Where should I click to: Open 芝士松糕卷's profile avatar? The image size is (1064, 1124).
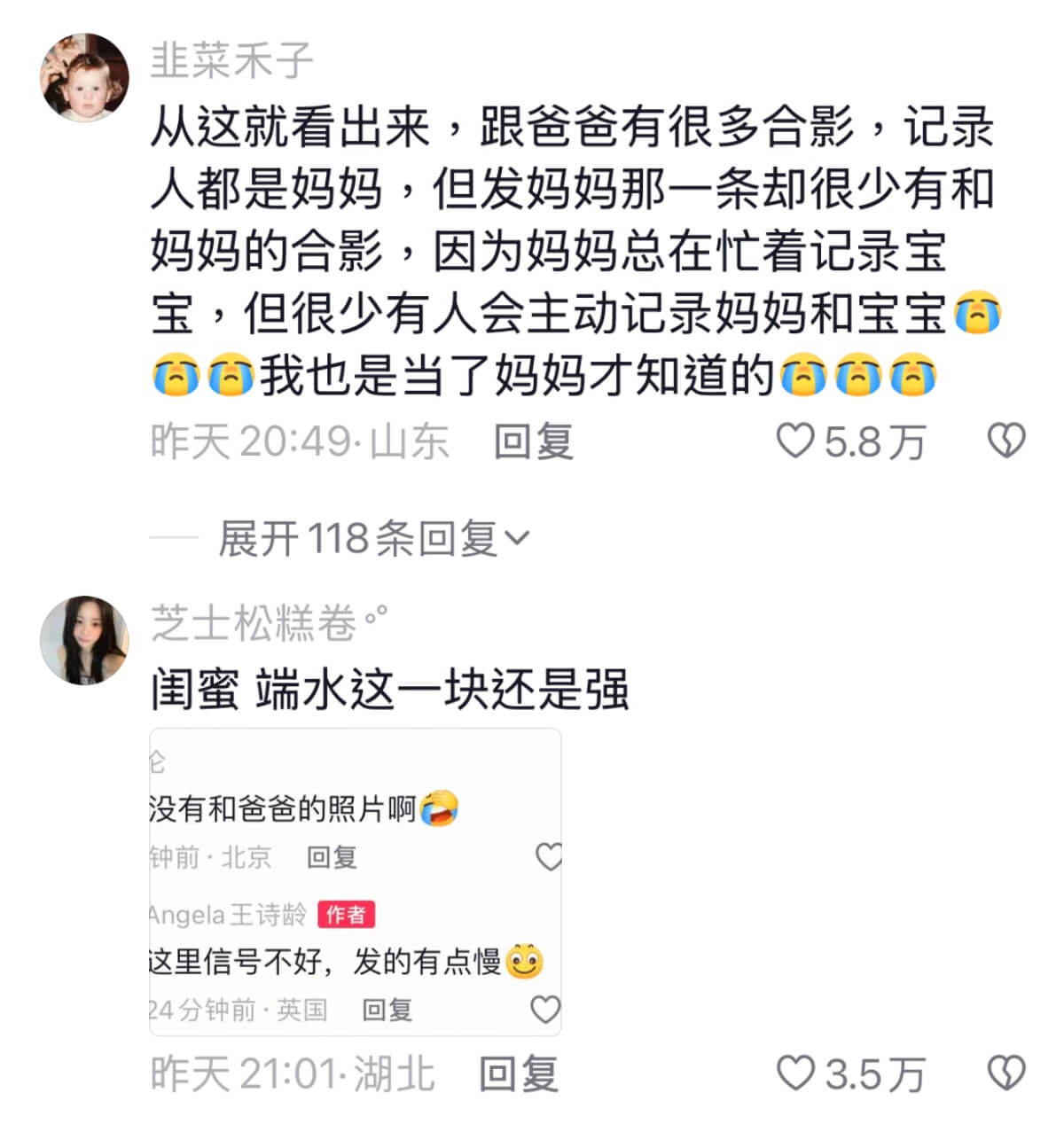[x=85, y=640]
